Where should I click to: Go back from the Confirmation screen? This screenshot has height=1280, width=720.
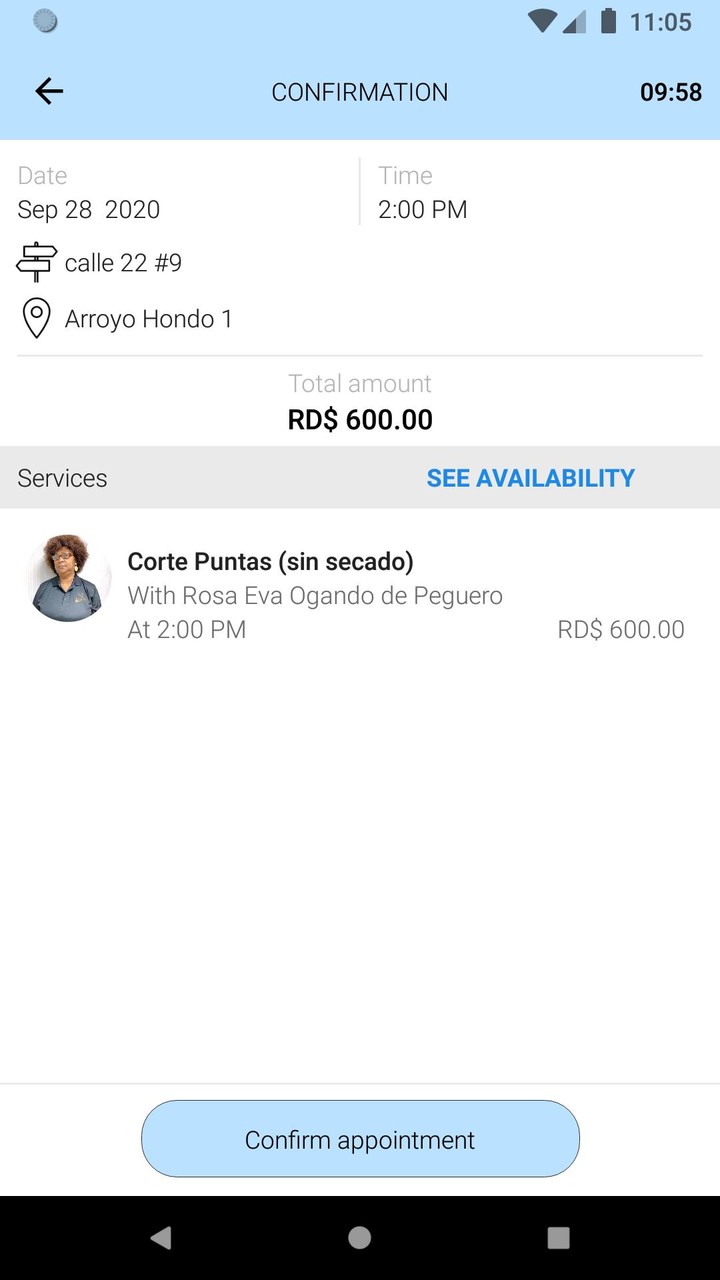click(x=49, y=92)
